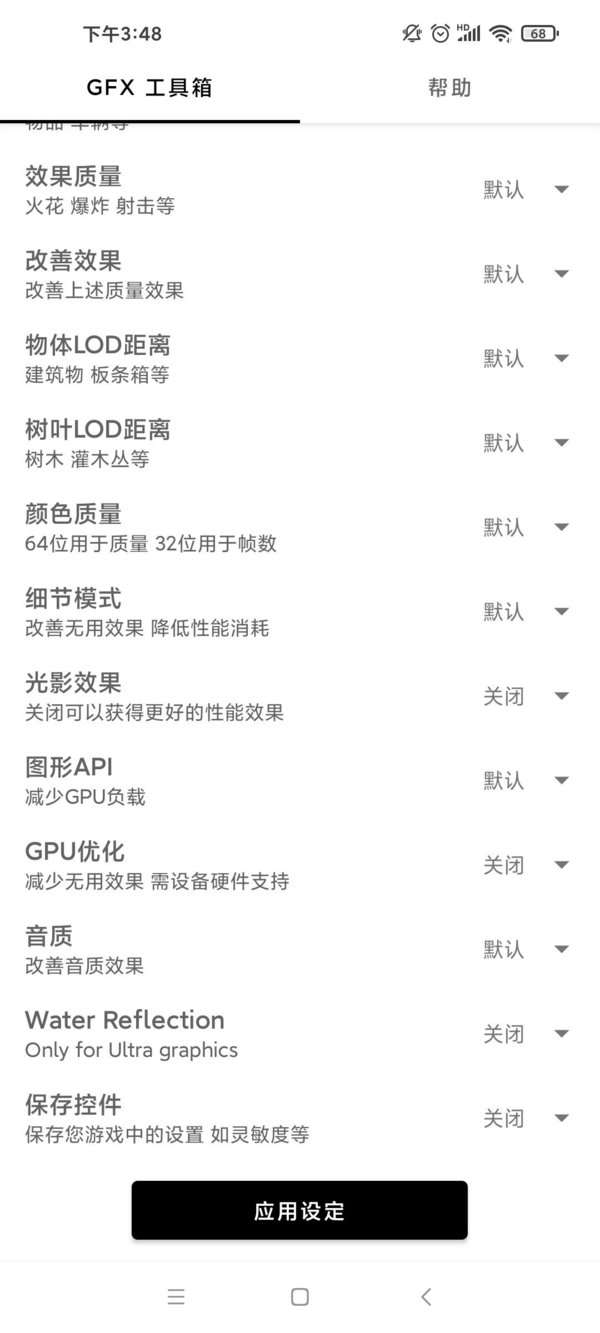This screenshot has width=600, height=1333.
Task: Change the Water Reflection setting
Action: [526, 1034]
